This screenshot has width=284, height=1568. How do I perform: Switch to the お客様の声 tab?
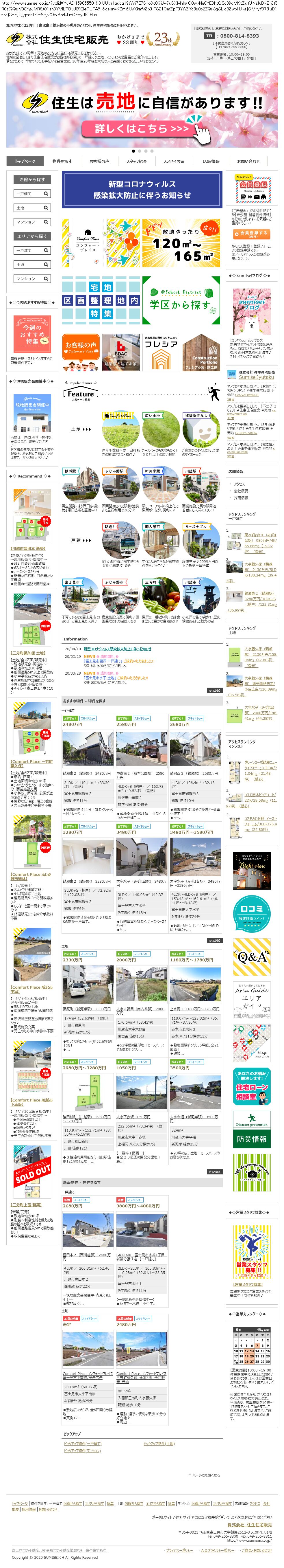99,161
